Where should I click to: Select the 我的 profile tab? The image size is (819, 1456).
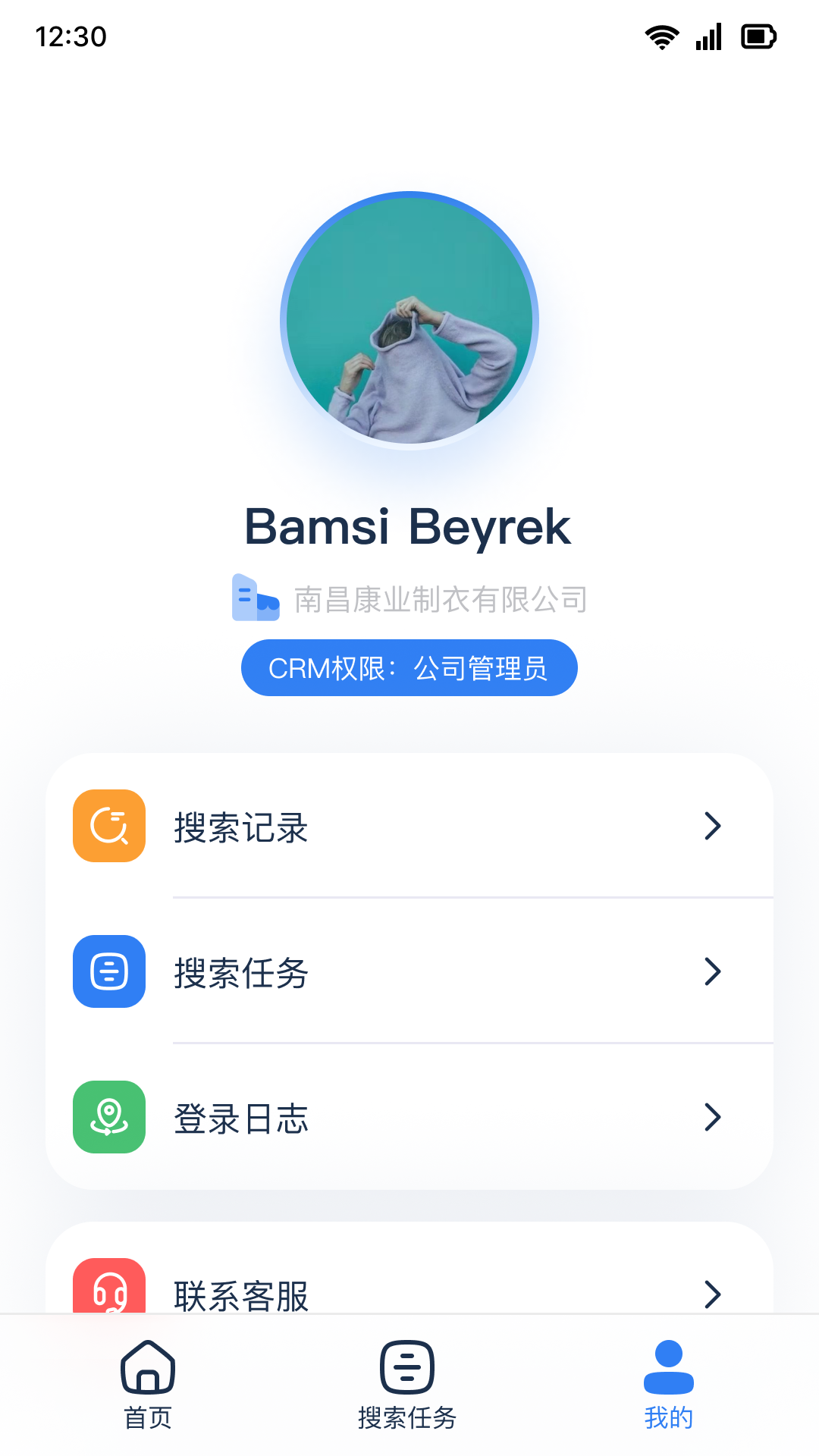pyautogui.click(x=668, y=1384)
